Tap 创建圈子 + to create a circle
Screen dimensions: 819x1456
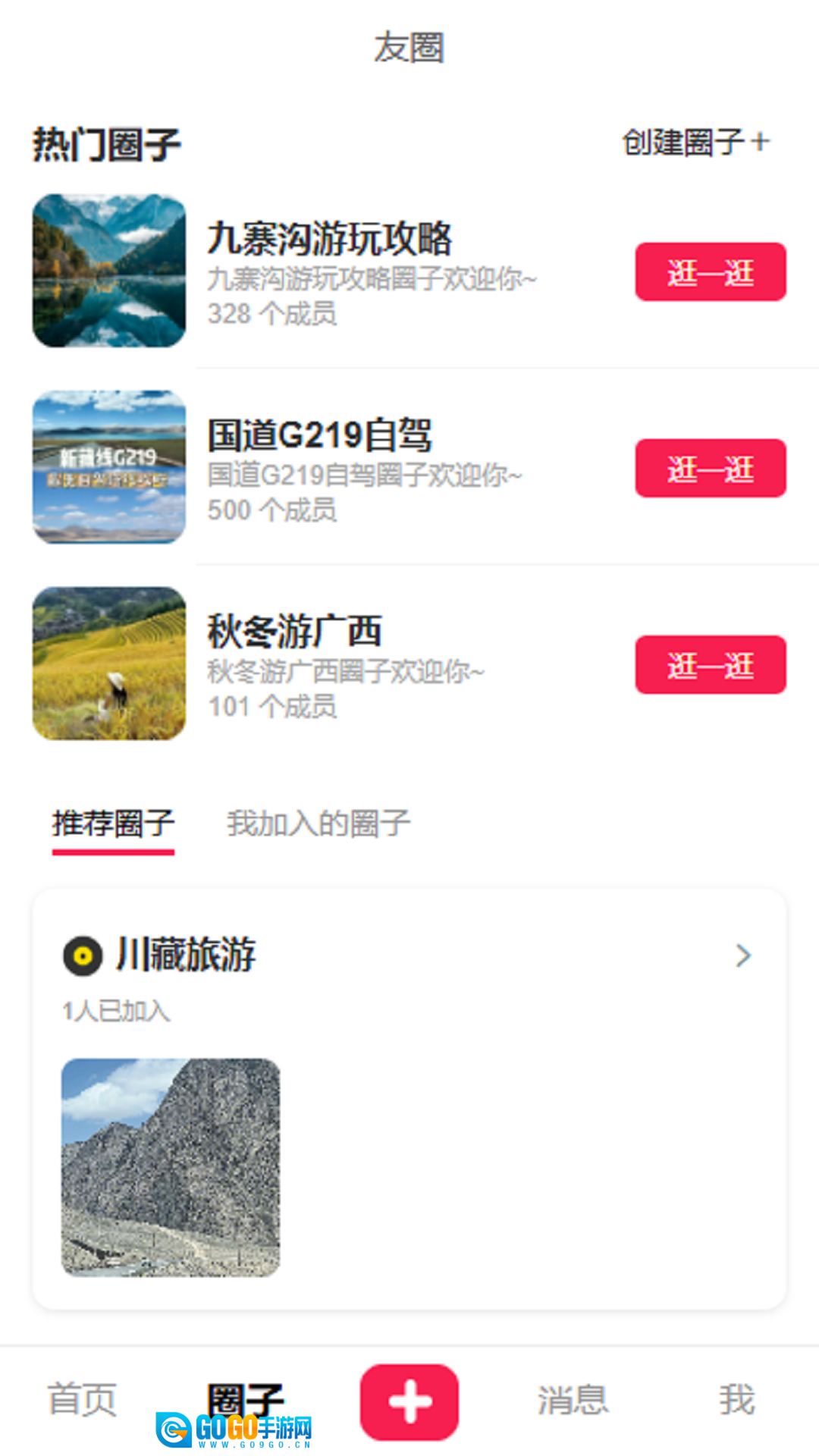(695, 142)
